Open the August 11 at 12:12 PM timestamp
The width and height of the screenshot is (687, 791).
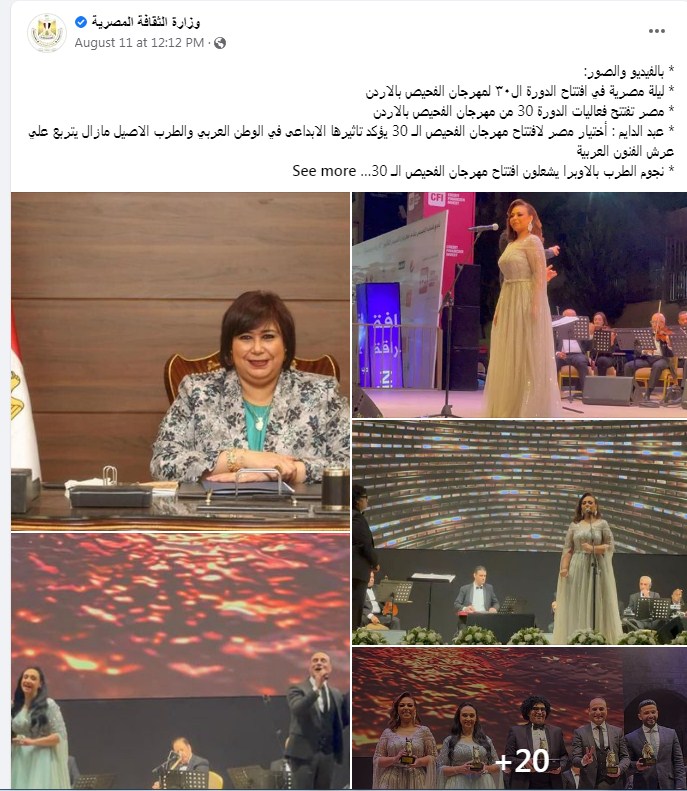[x=139, y=43]
